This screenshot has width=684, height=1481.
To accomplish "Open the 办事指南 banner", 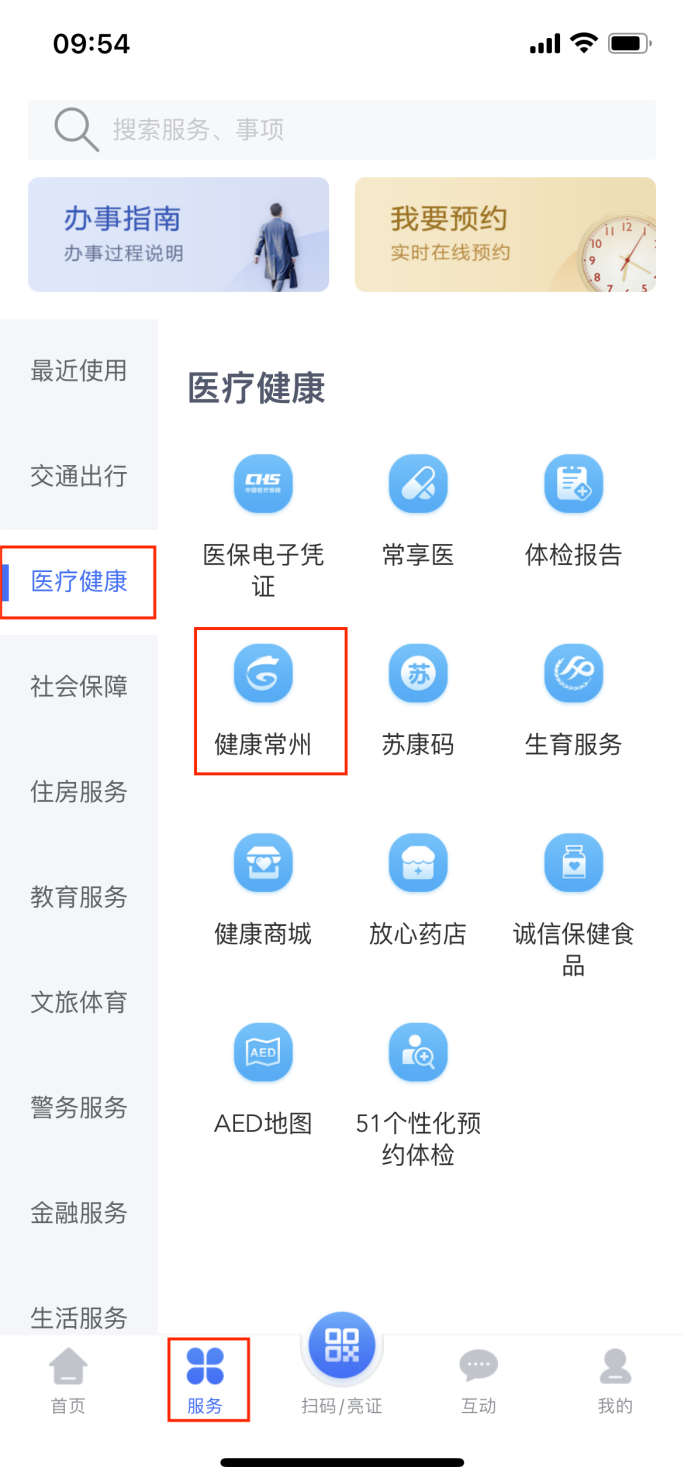I will [178, 235].
